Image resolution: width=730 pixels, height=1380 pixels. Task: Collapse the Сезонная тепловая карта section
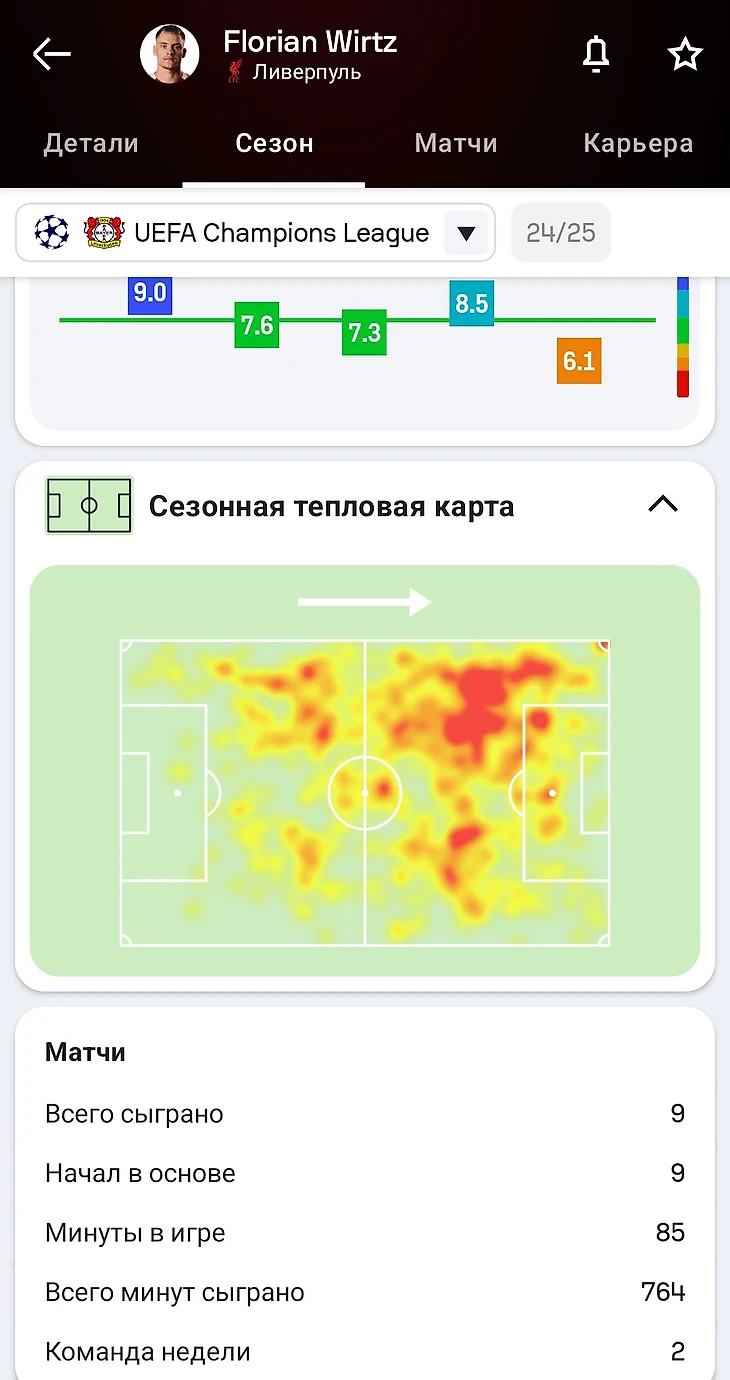[663, 504]
